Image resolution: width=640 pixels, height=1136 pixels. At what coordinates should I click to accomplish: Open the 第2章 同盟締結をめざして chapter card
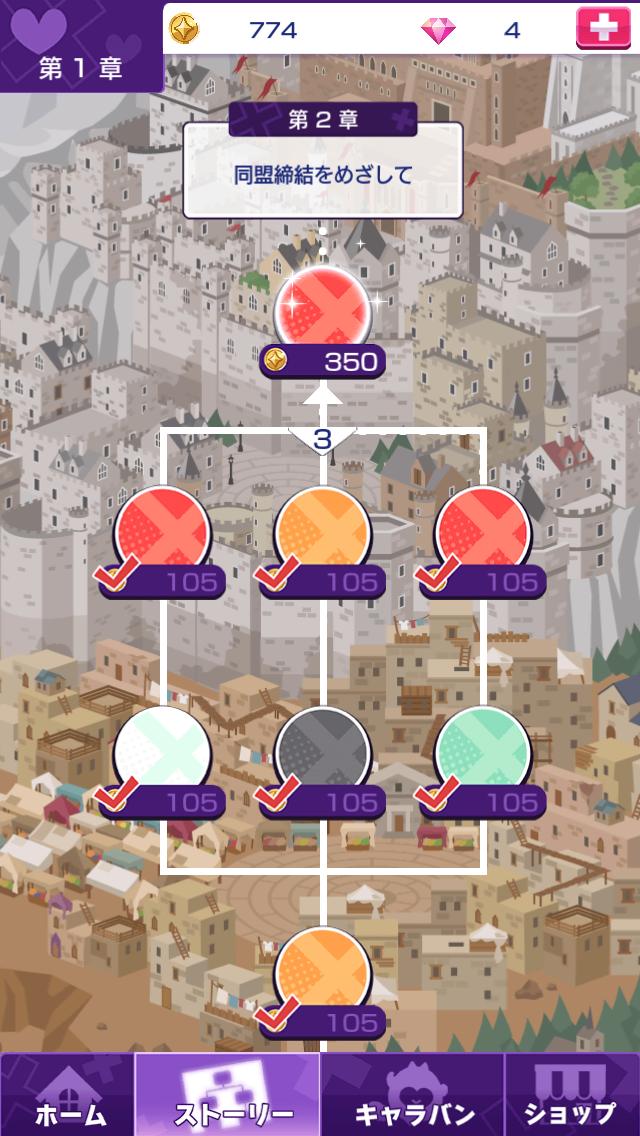323,161
